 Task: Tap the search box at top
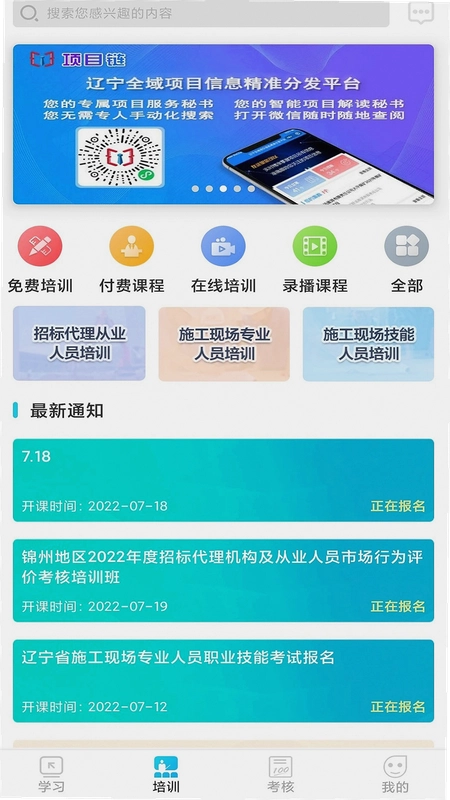click(201, 13)
